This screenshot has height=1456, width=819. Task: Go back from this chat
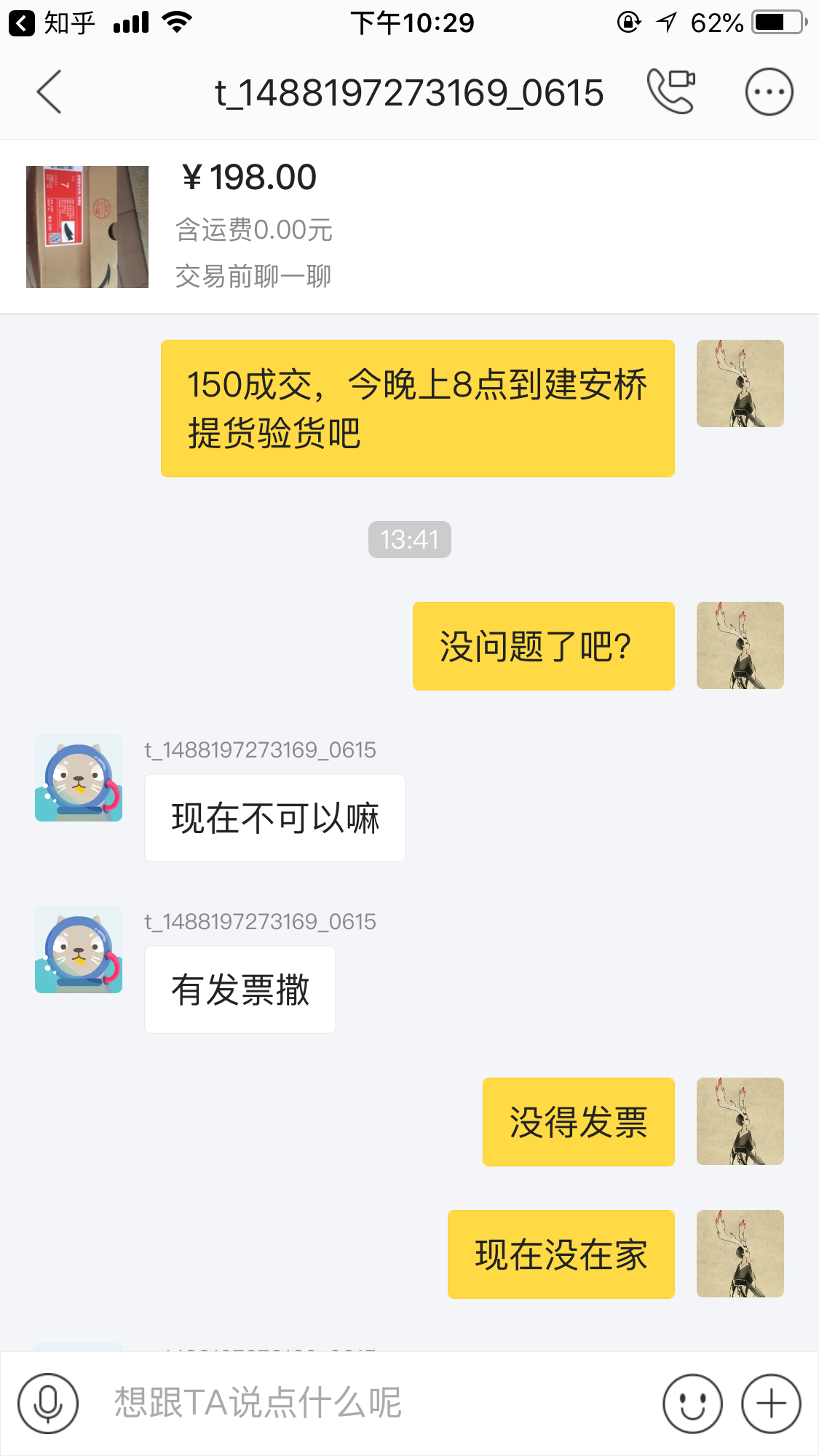pyautogui.click(x=49, y=92)
